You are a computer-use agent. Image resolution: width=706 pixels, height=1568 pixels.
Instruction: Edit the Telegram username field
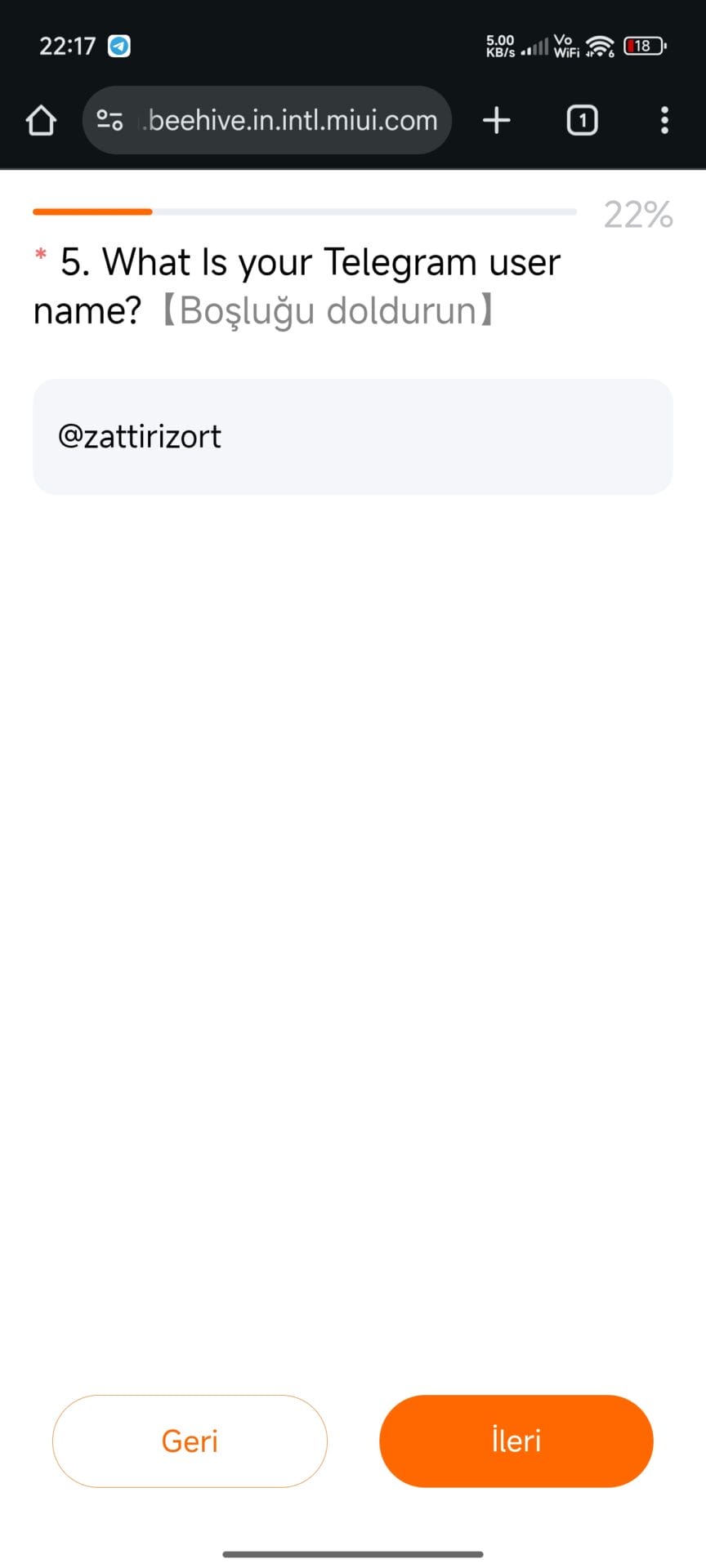coord(352,437)
